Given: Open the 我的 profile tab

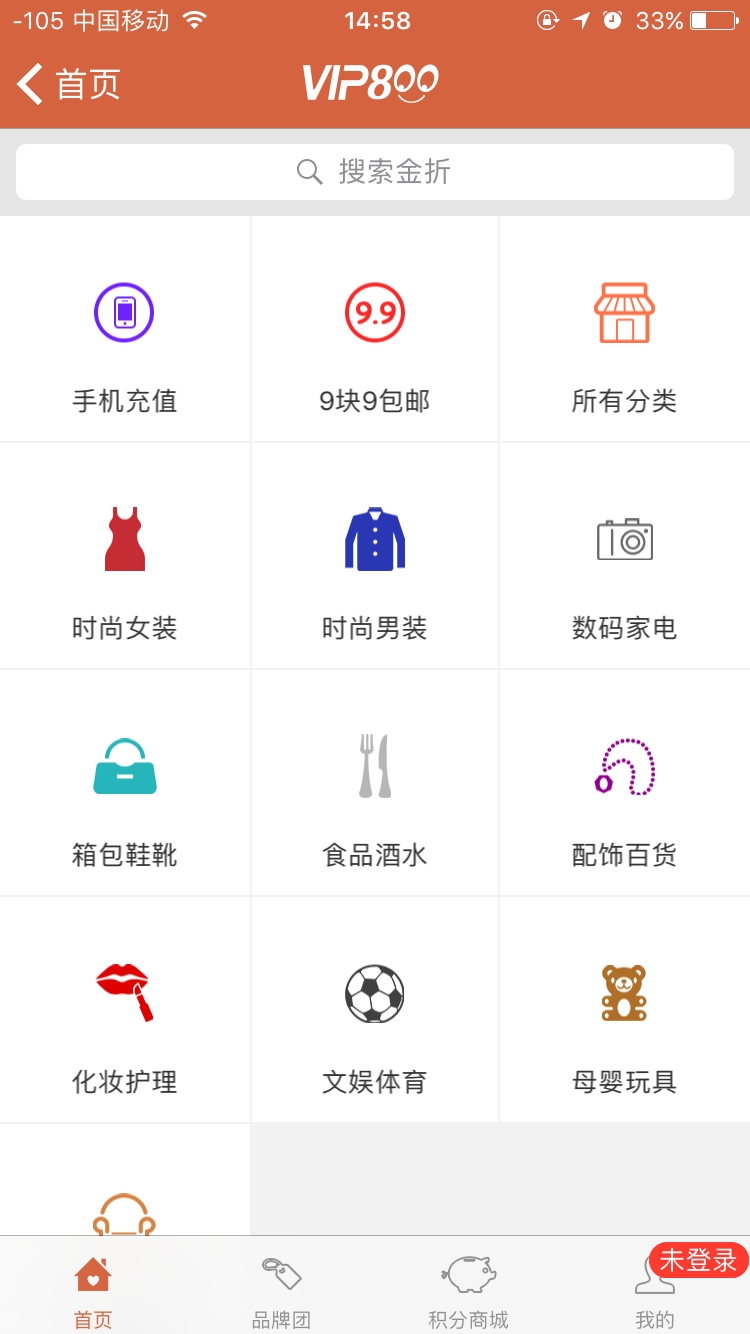Looking at the screenshot, I should 655,1290.
